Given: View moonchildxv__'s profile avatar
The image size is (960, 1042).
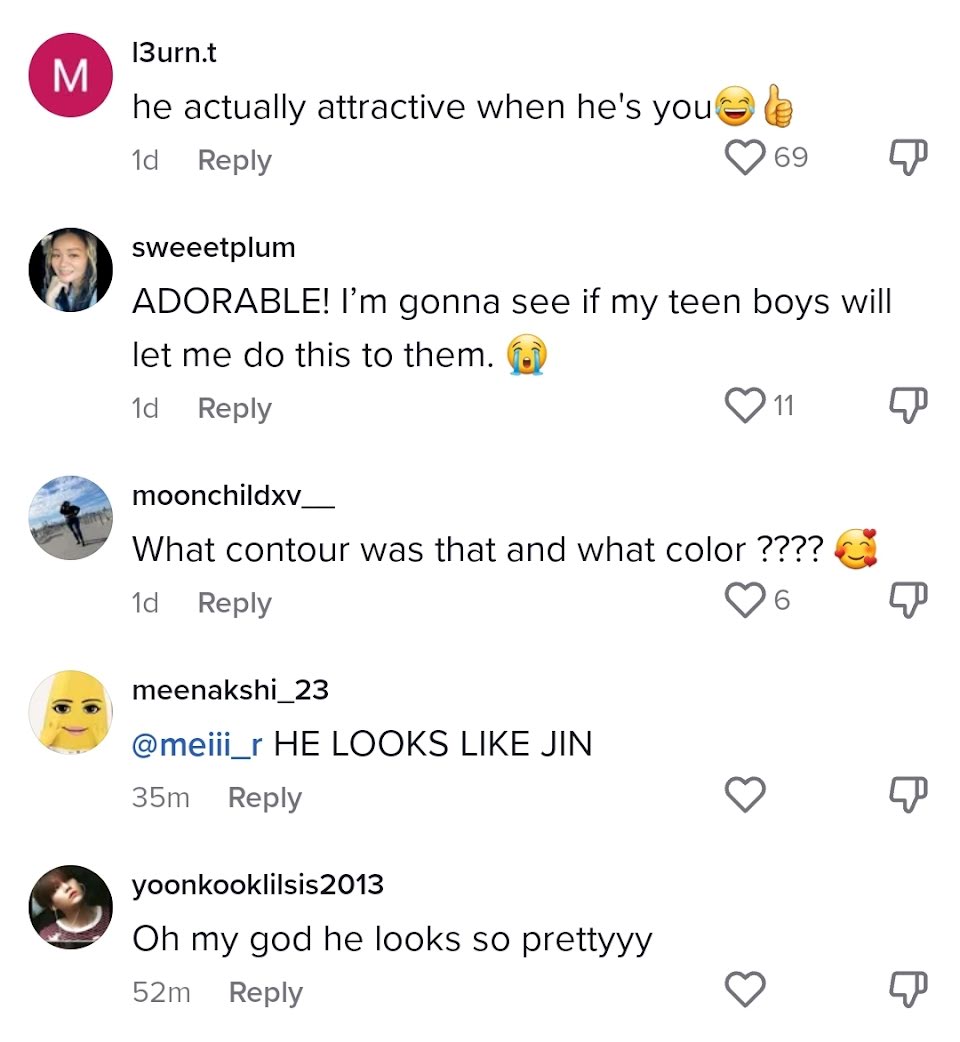Looking at the screenshot, I should (70, 518).
